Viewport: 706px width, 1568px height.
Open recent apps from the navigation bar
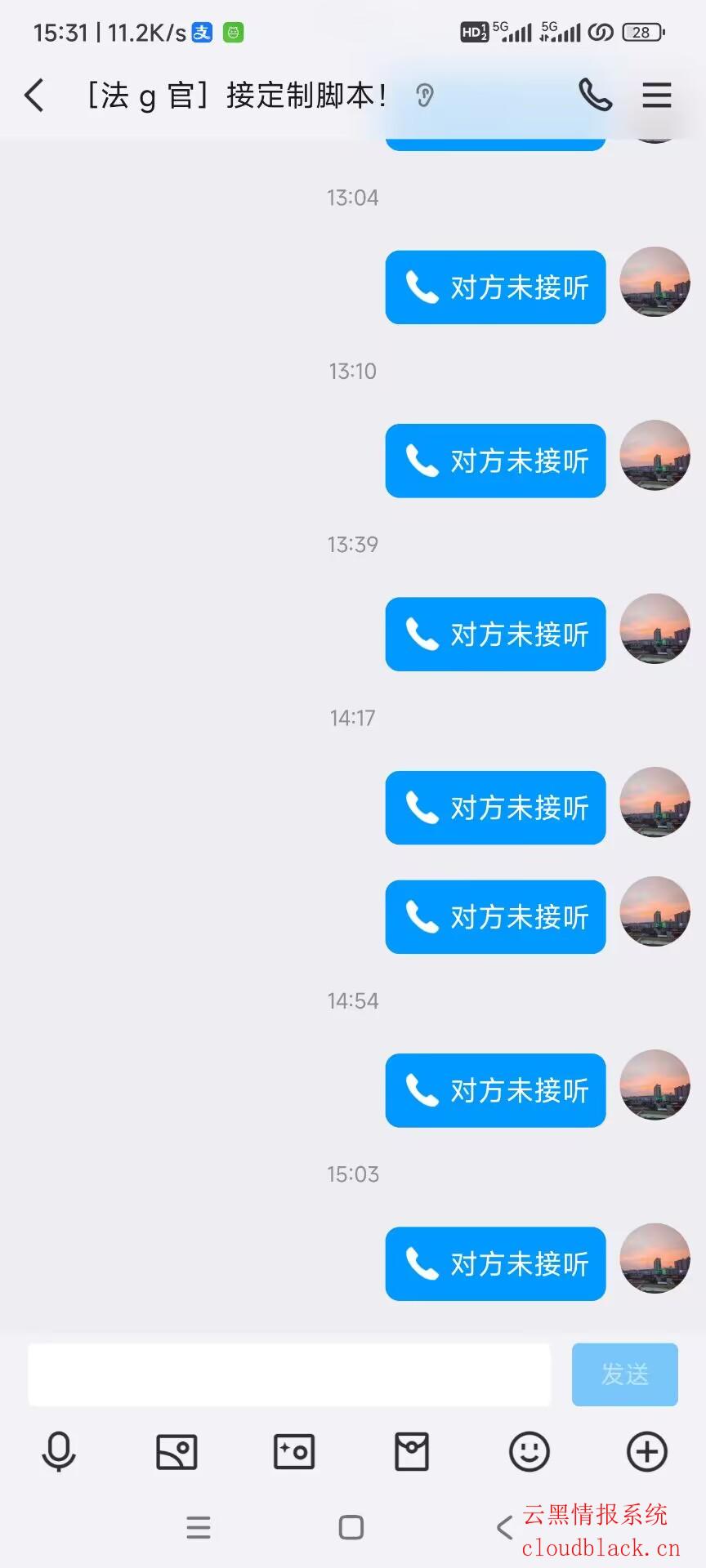coord(199,1527)
